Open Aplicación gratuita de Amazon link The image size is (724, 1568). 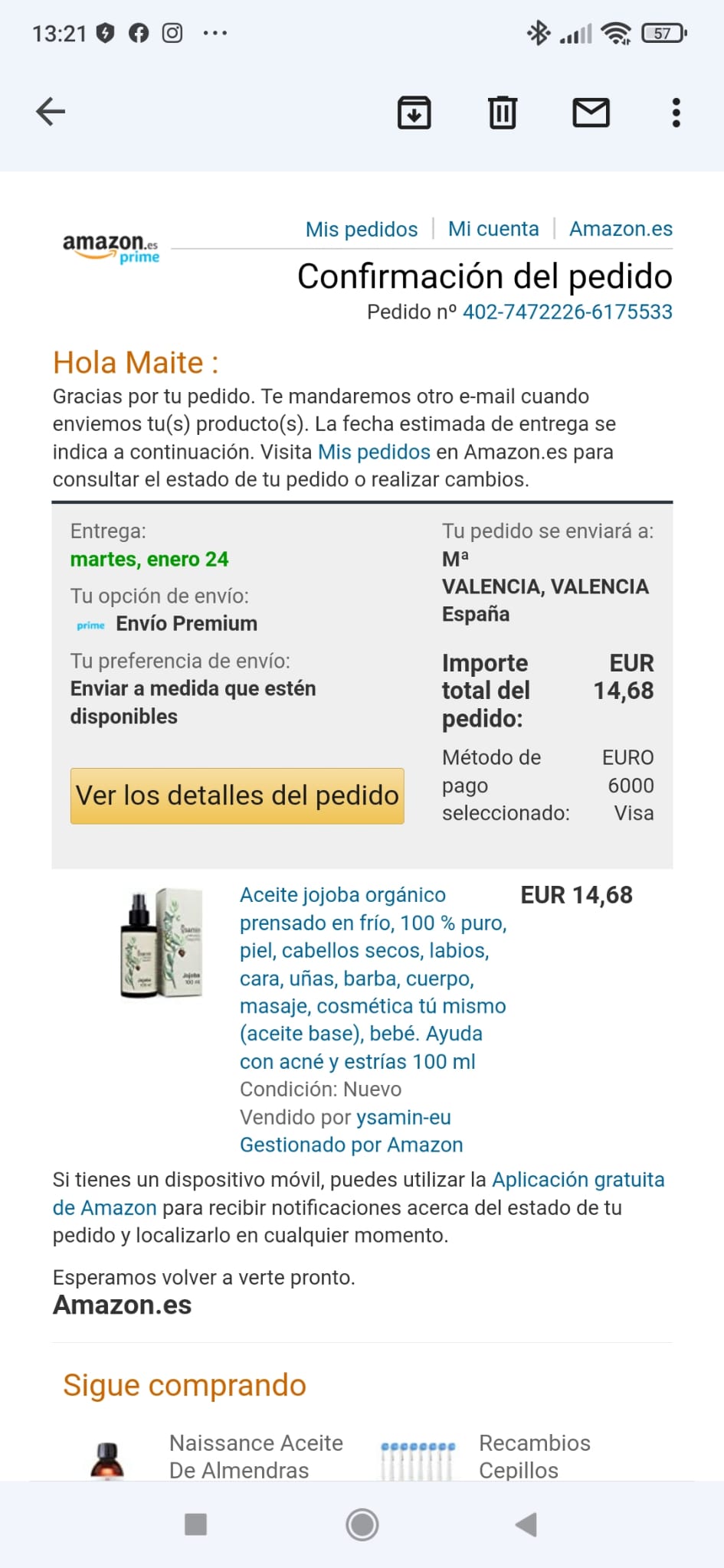(578, 1180)
